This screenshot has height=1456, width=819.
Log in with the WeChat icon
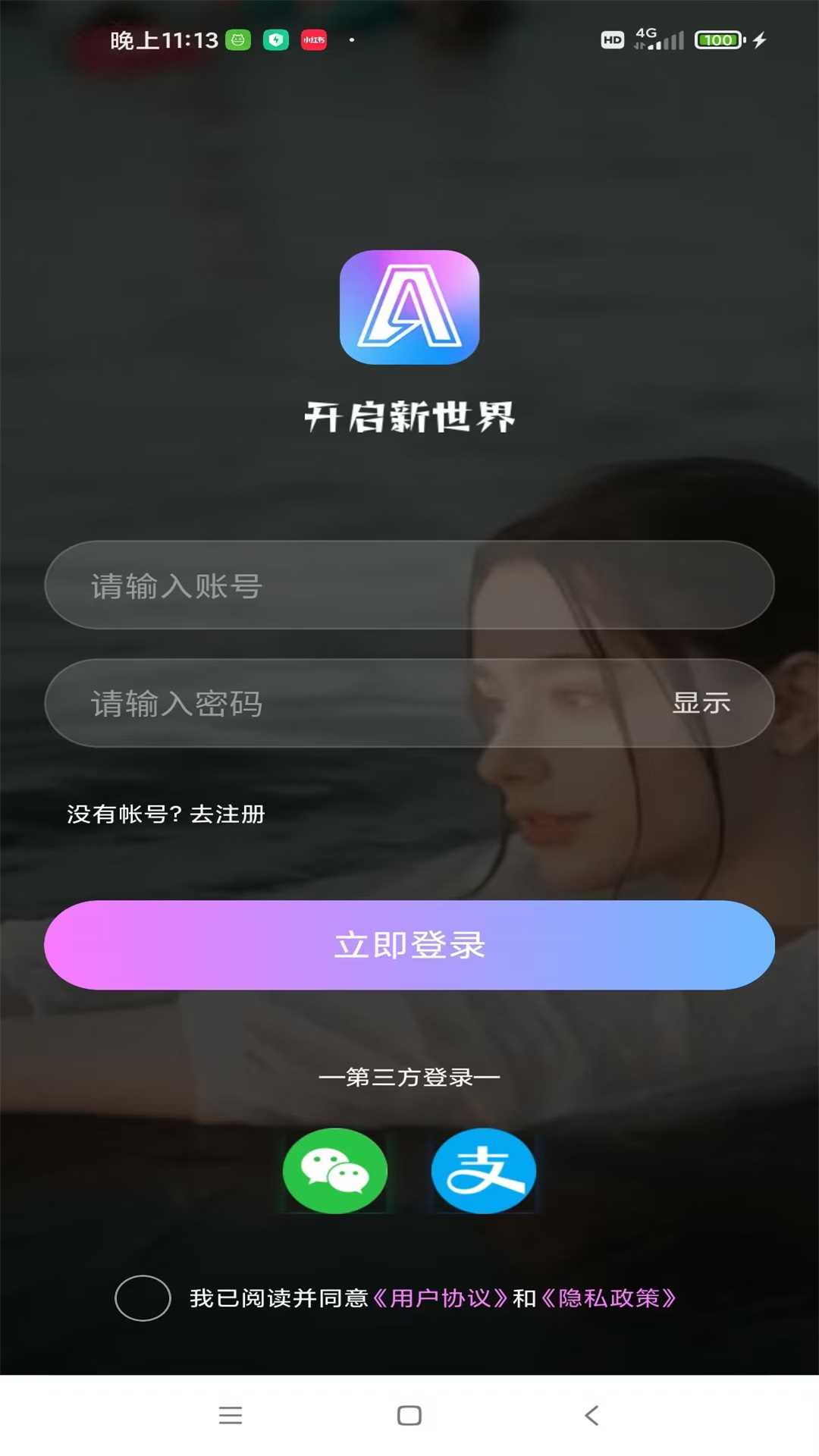pyautogui.click(x=334, y=1171)
